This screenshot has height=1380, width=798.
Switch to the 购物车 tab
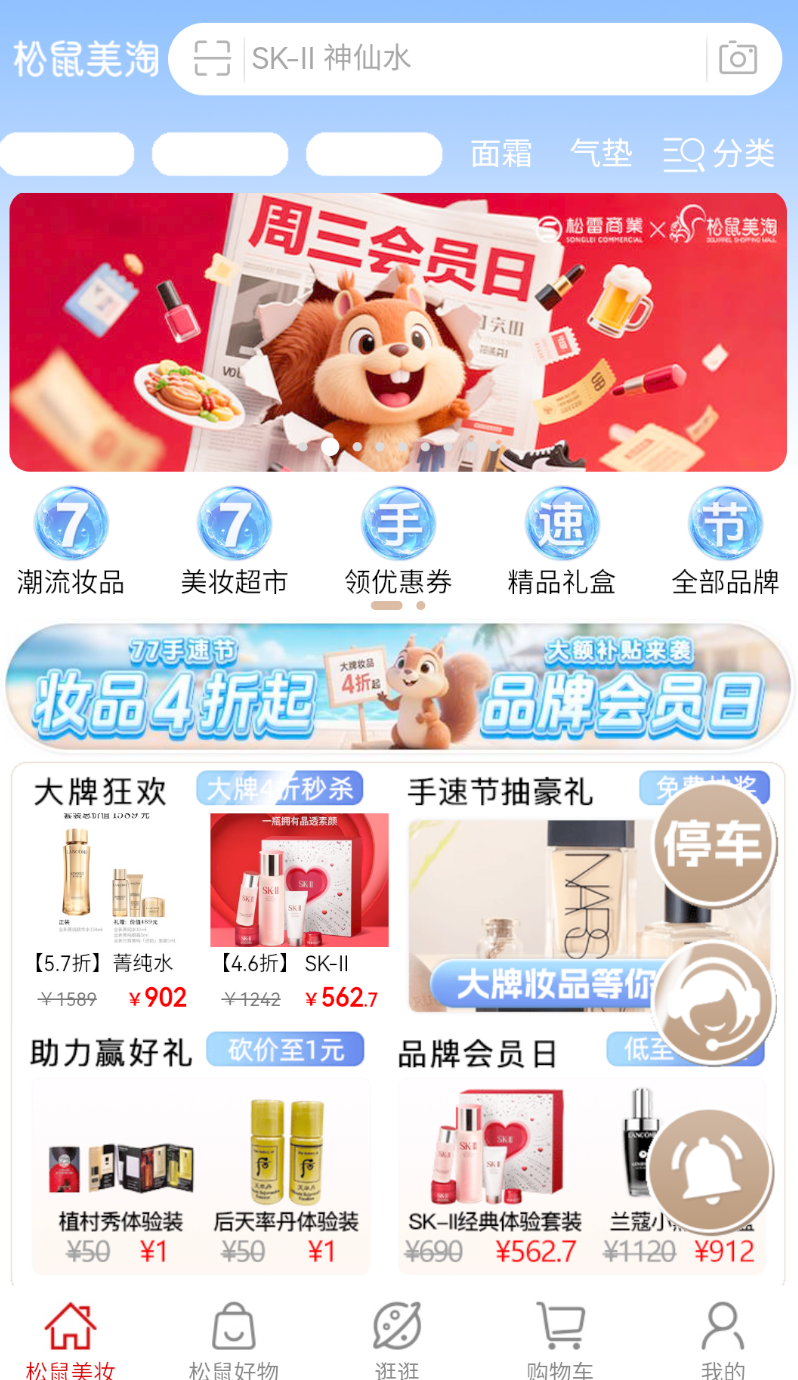click(560, 1340)
